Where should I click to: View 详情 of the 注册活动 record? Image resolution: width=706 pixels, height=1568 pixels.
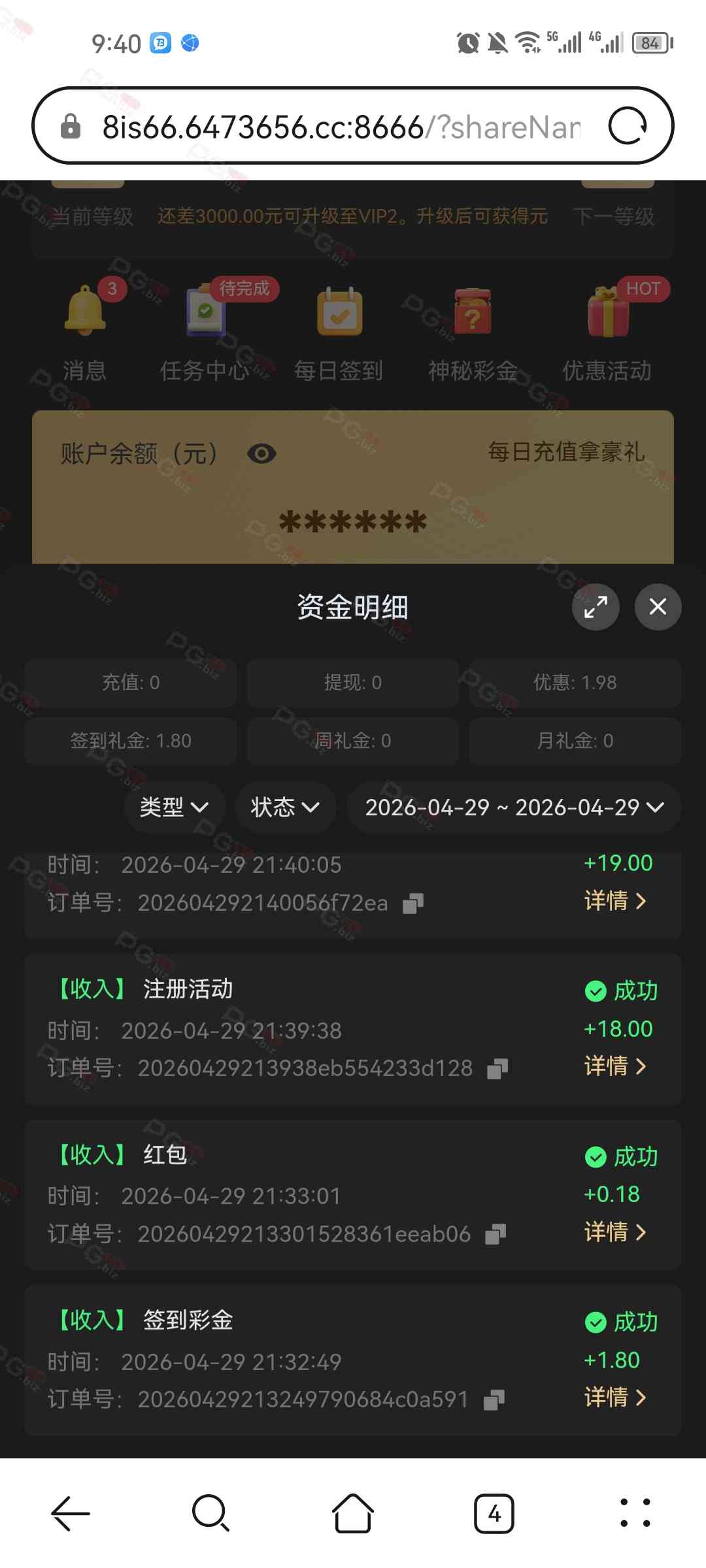(x=615, y=1066)
